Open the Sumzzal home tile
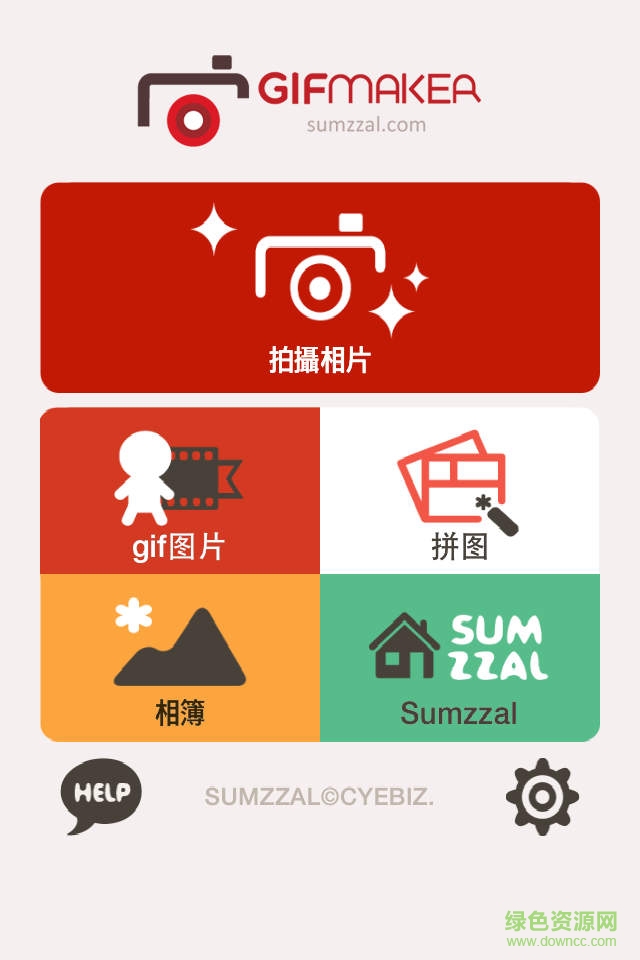This screenshot has height=960, width=640. pos(460,658)
